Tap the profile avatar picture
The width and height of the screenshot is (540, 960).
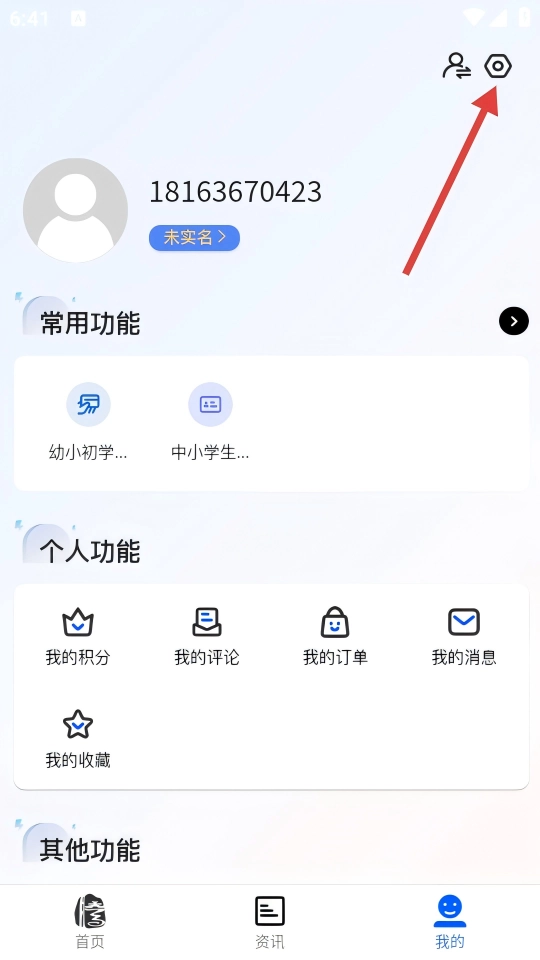pyautogui.click(x=75, y=210)
